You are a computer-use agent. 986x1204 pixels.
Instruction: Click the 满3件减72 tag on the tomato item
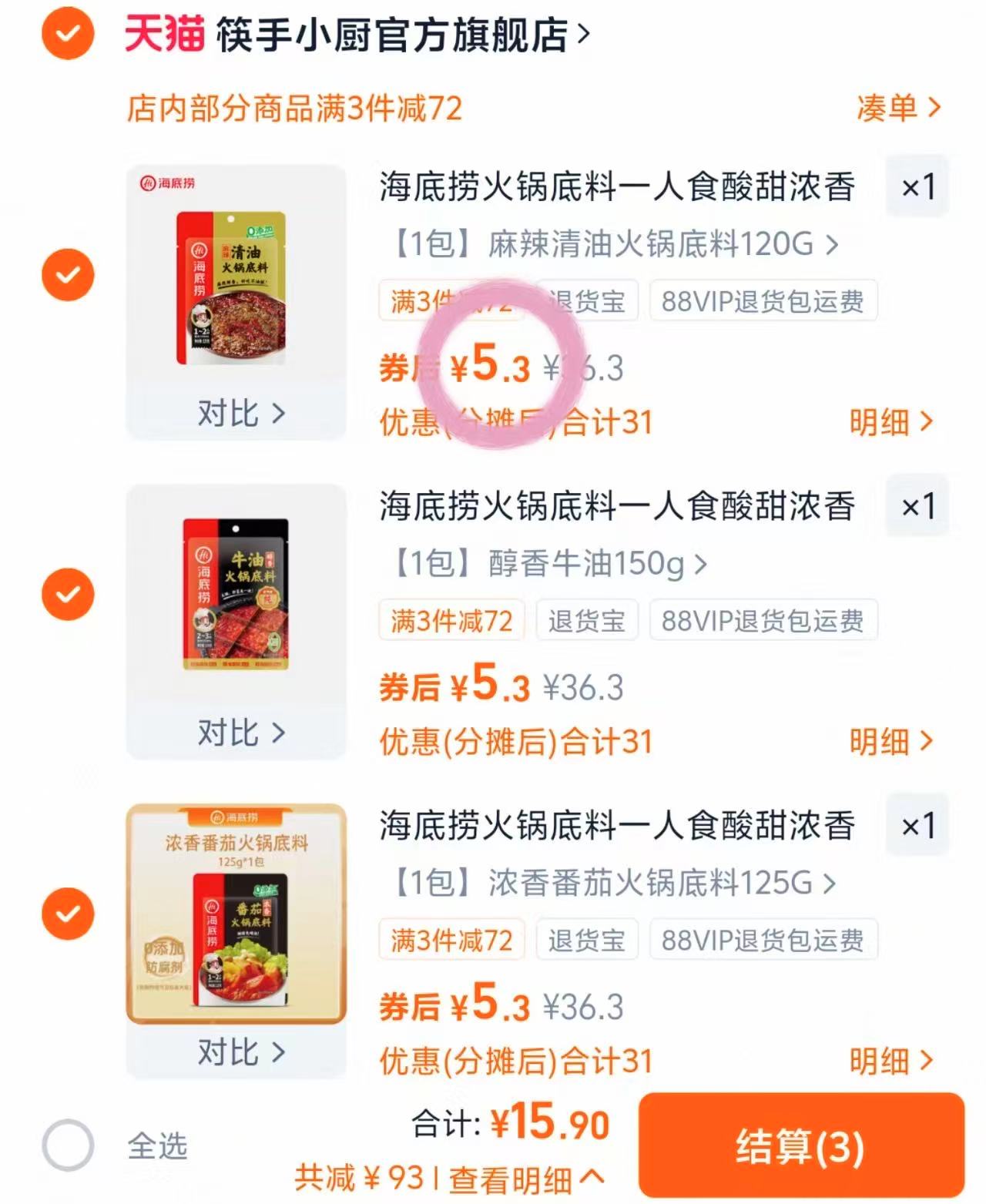pos(452,940)
